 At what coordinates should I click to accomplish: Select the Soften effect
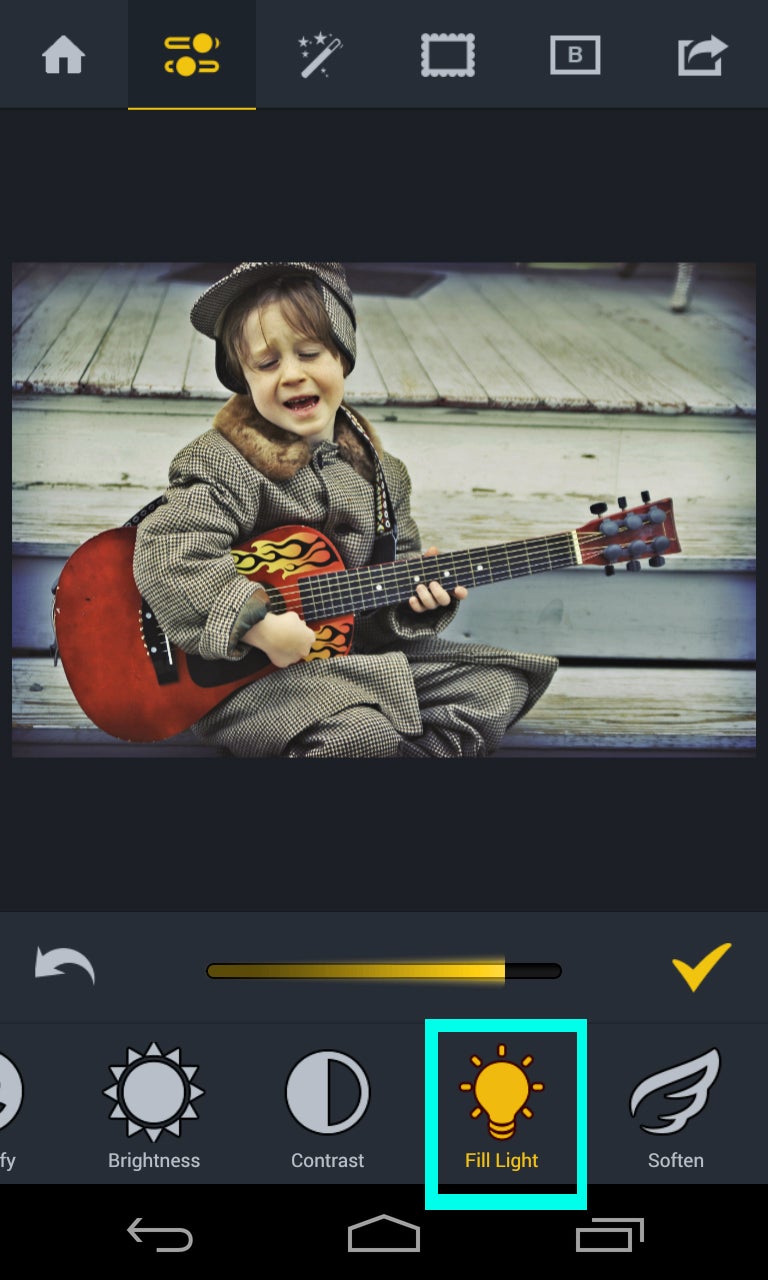coord(675,1107)
